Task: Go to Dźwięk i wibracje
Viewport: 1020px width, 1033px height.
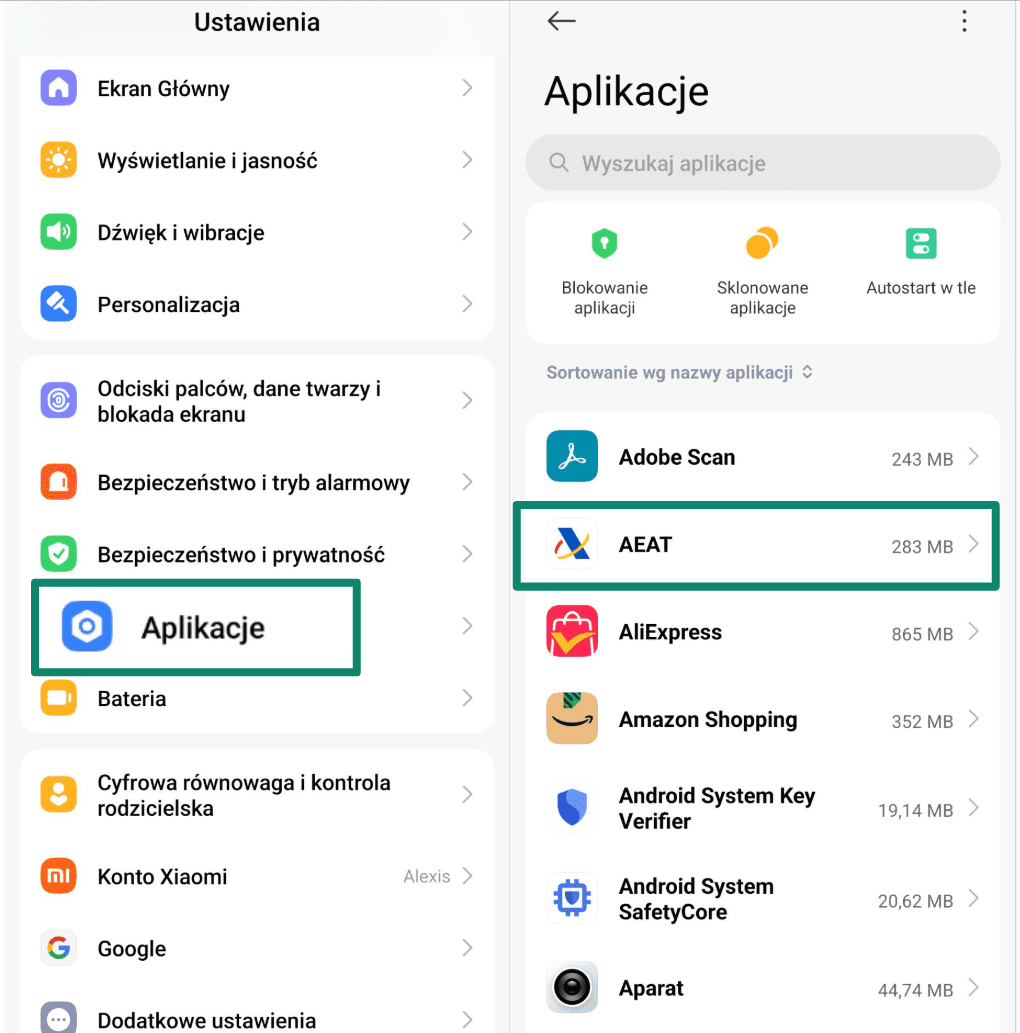Action: [257, 233]
